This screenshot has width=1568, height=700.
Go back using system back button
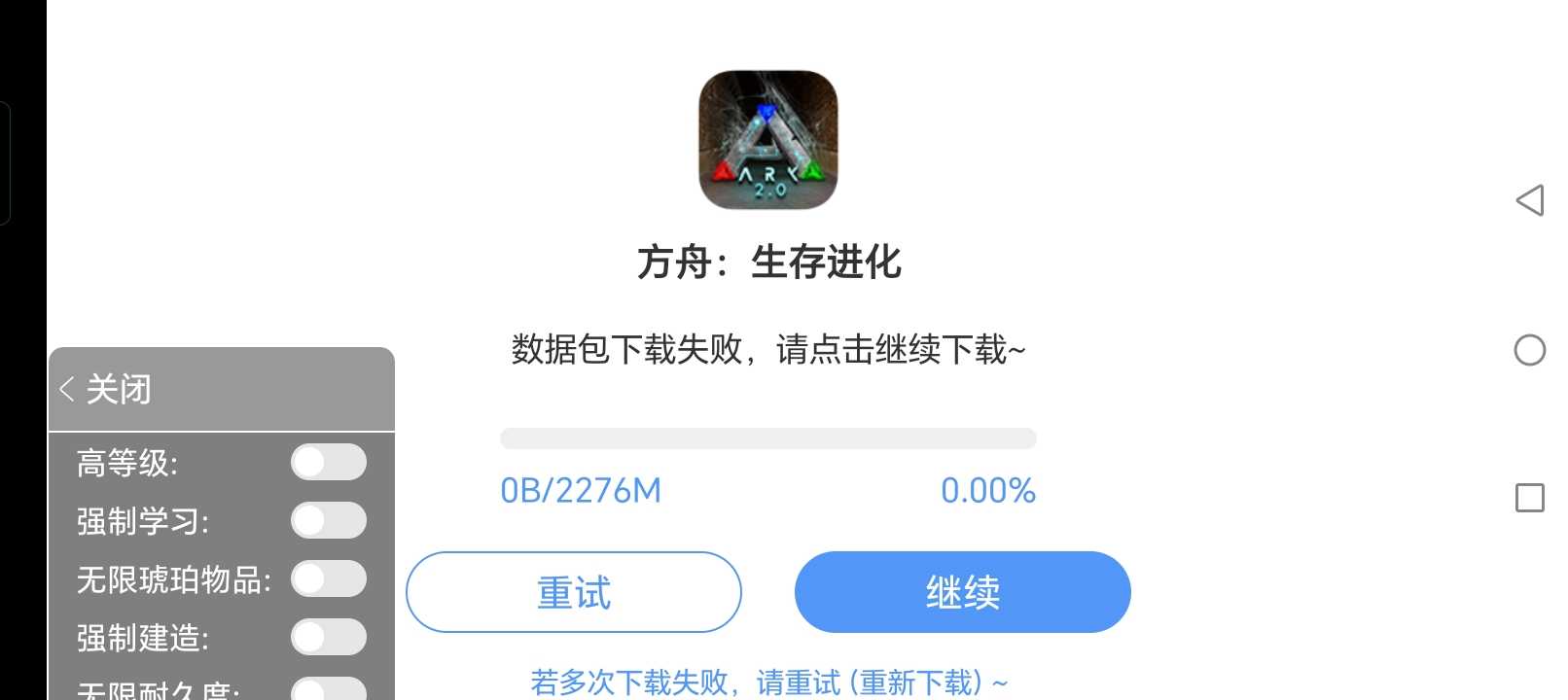click(x=1530, y=200)
